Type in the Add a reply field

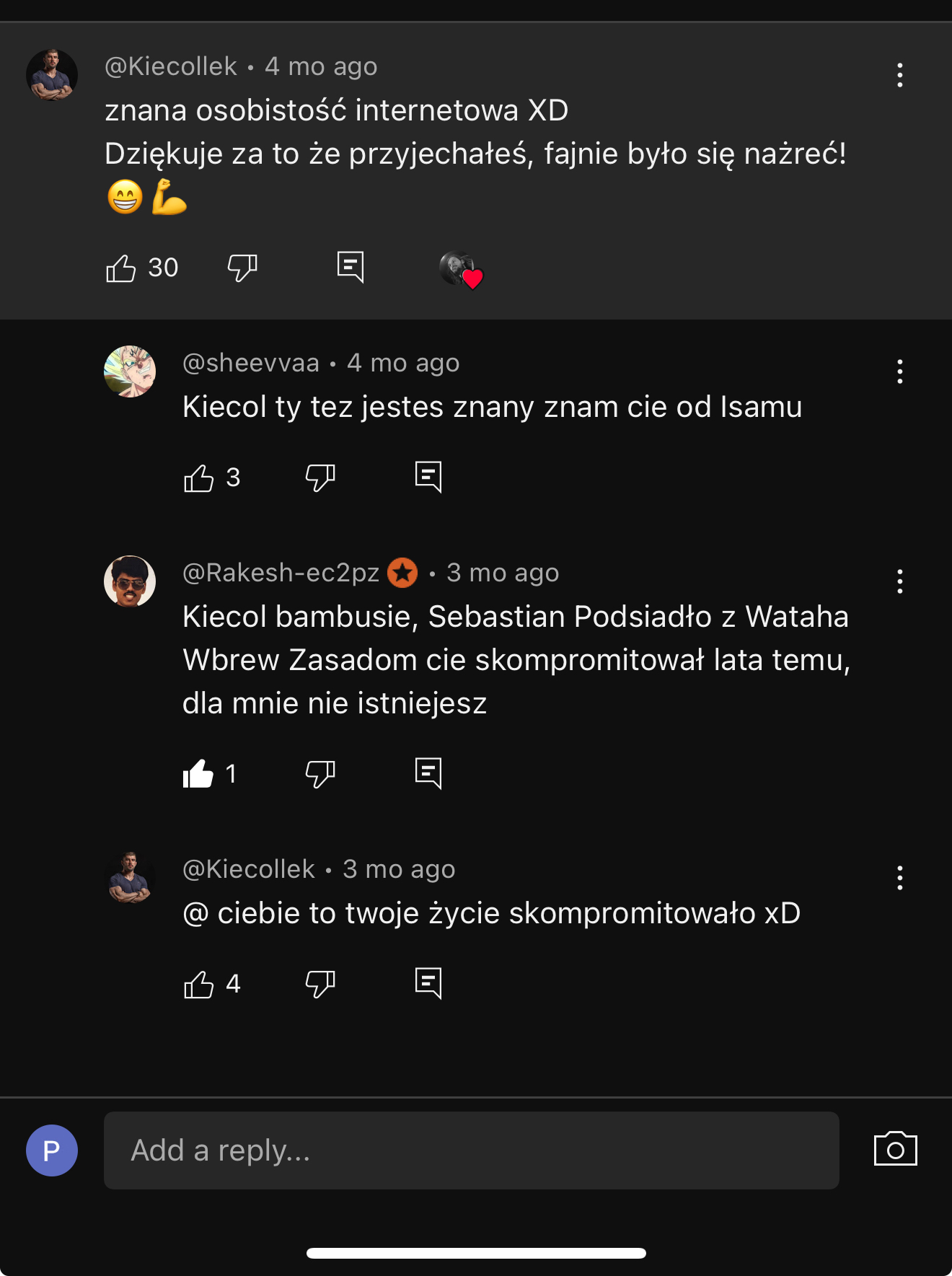(471, 1150)
